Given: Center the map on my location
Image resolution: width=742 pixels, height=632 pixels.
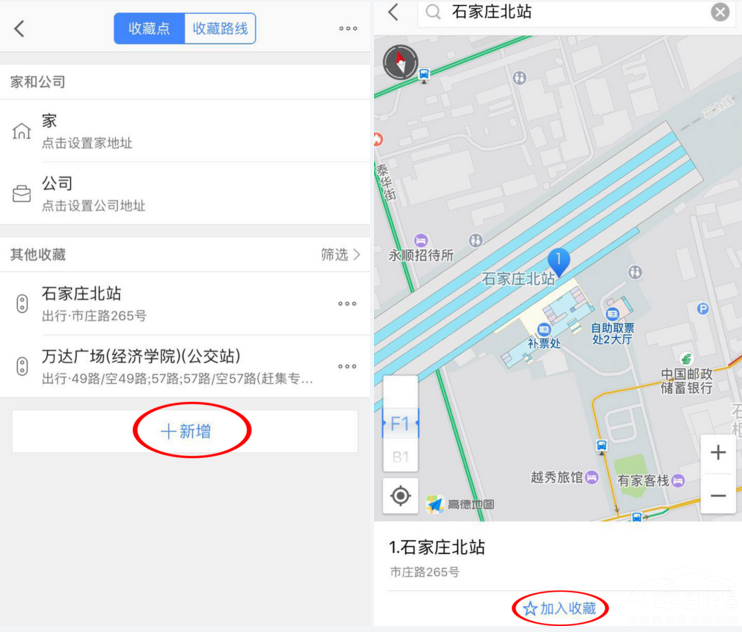Looking at the screenshot, I should pyautogui.click(x=401, y=496).
